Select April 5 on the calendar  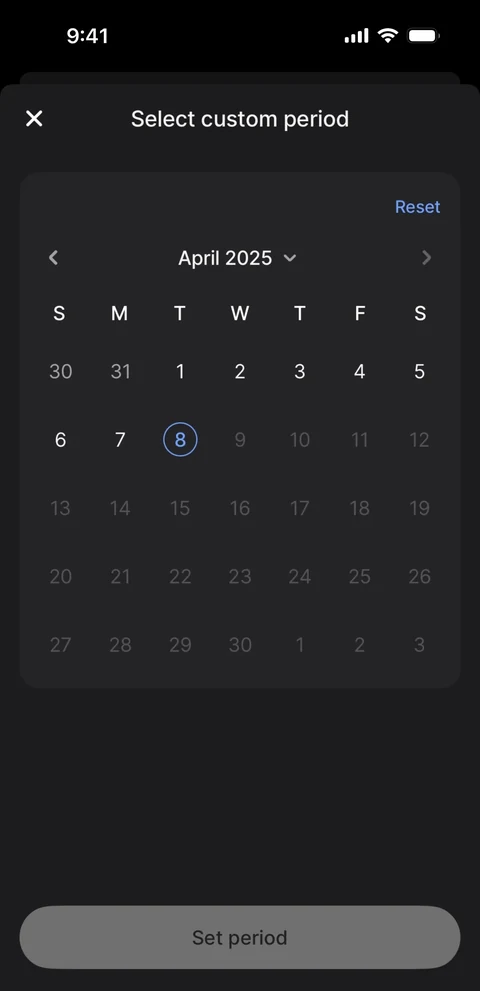pos(419,372)
